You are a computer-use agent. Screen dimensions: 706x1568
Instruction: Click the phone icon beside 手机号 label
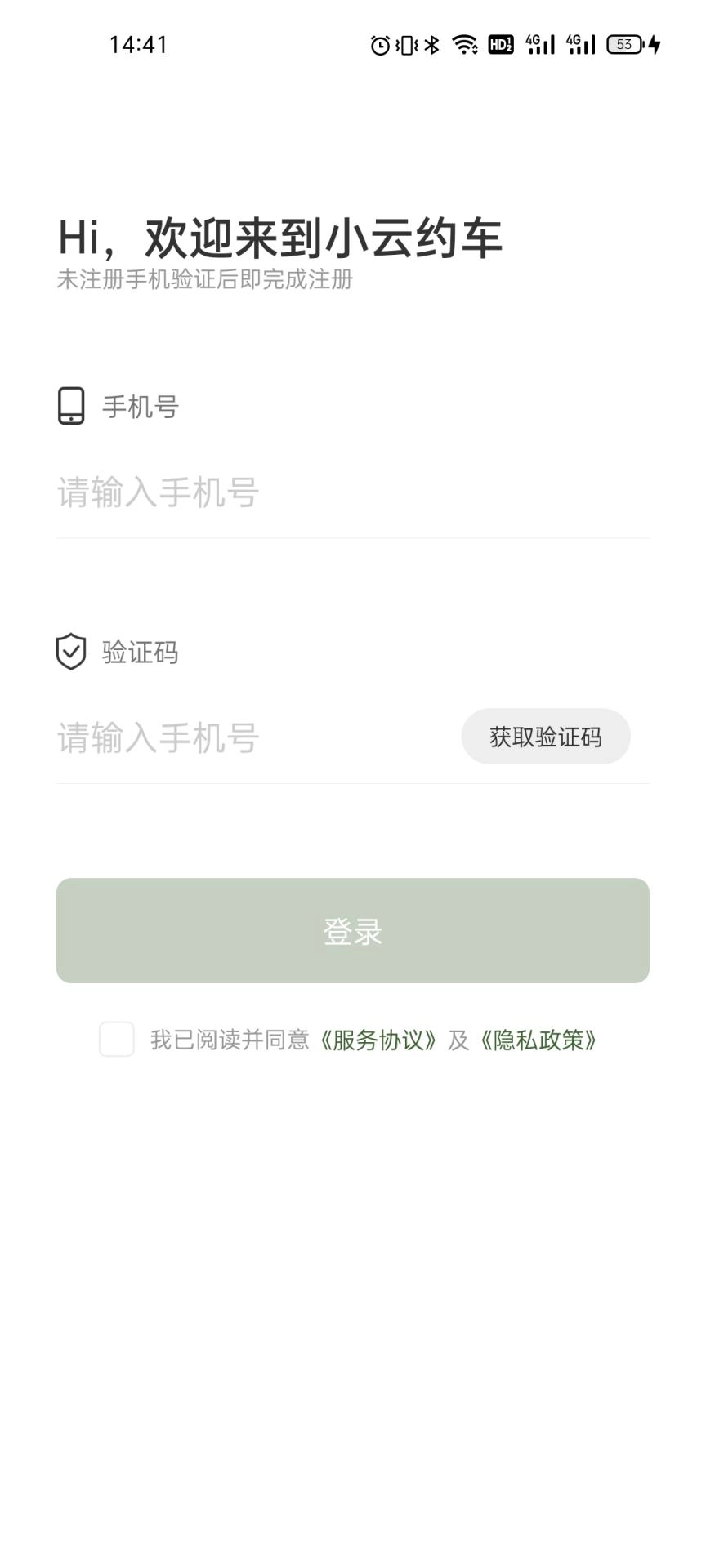point(70,406)
